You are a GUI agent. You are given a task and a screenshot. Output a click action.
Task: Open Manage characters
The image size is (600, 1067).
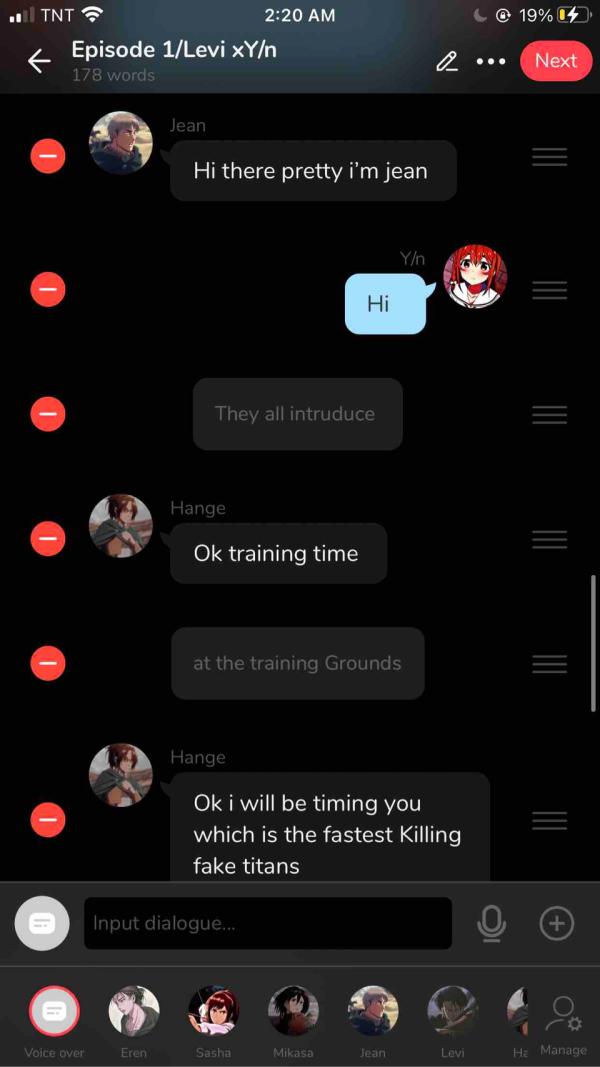[563, 1022]
